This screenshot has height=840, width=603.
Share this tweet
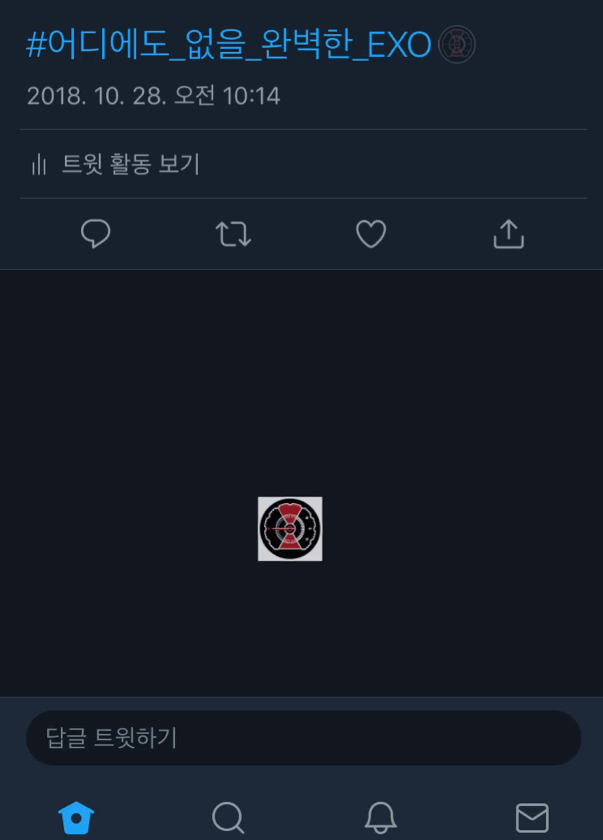point(509,234)
